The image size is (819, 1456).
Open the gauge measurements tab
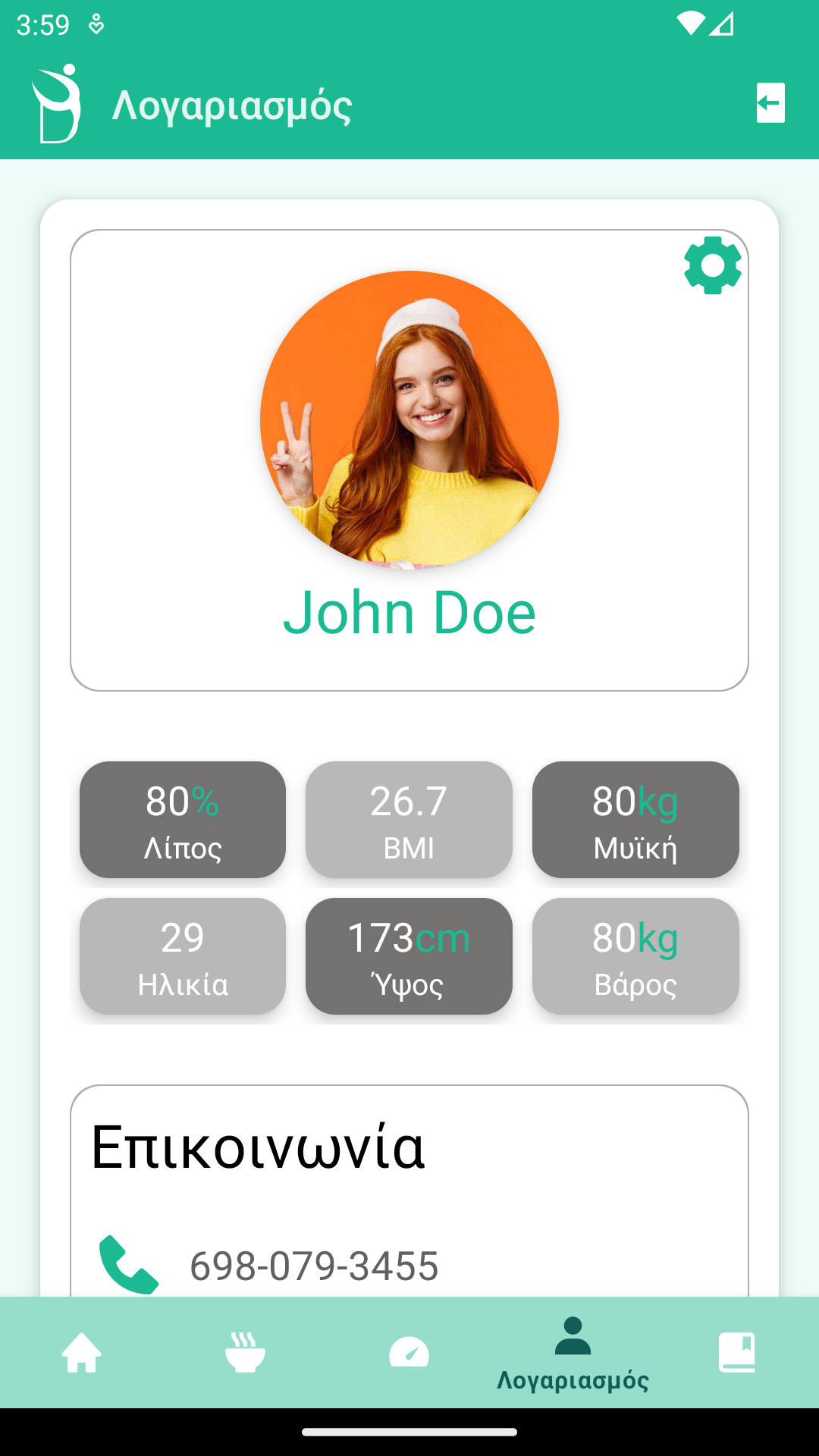tap(409, 1353)
